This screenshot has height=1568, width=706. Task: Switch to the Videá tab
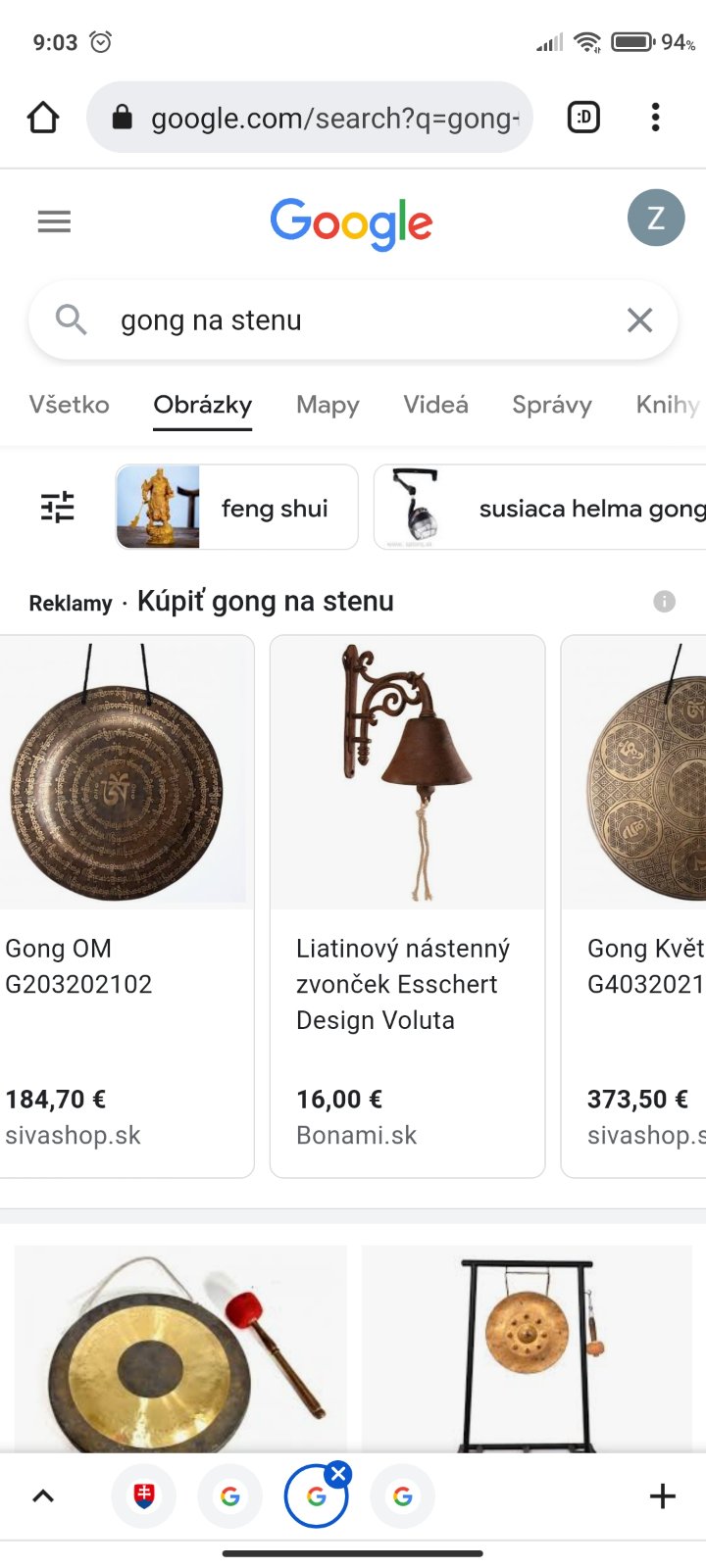pos(435,405)
